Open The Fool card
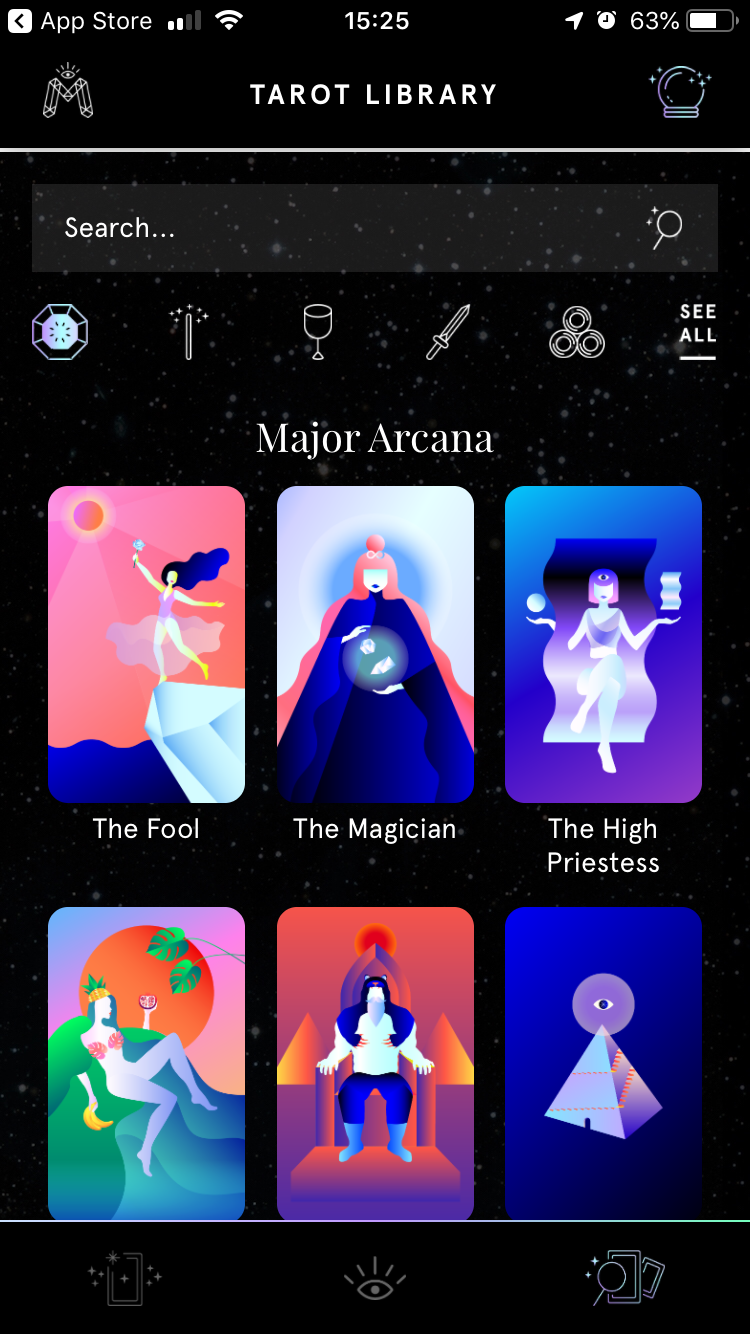Screen dimensions: 750x1334 tap(146, 644)
